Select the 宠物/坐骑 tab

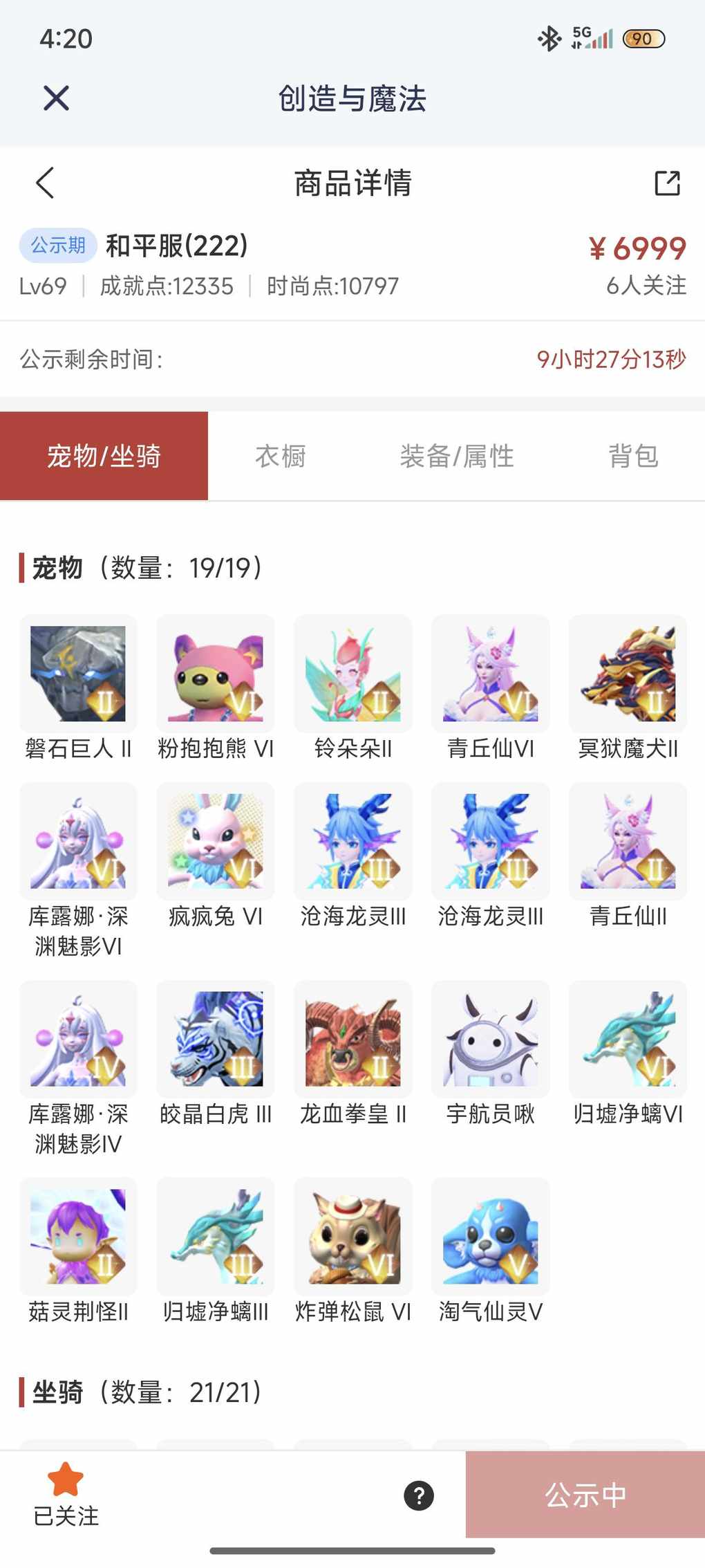coord(104,456)
